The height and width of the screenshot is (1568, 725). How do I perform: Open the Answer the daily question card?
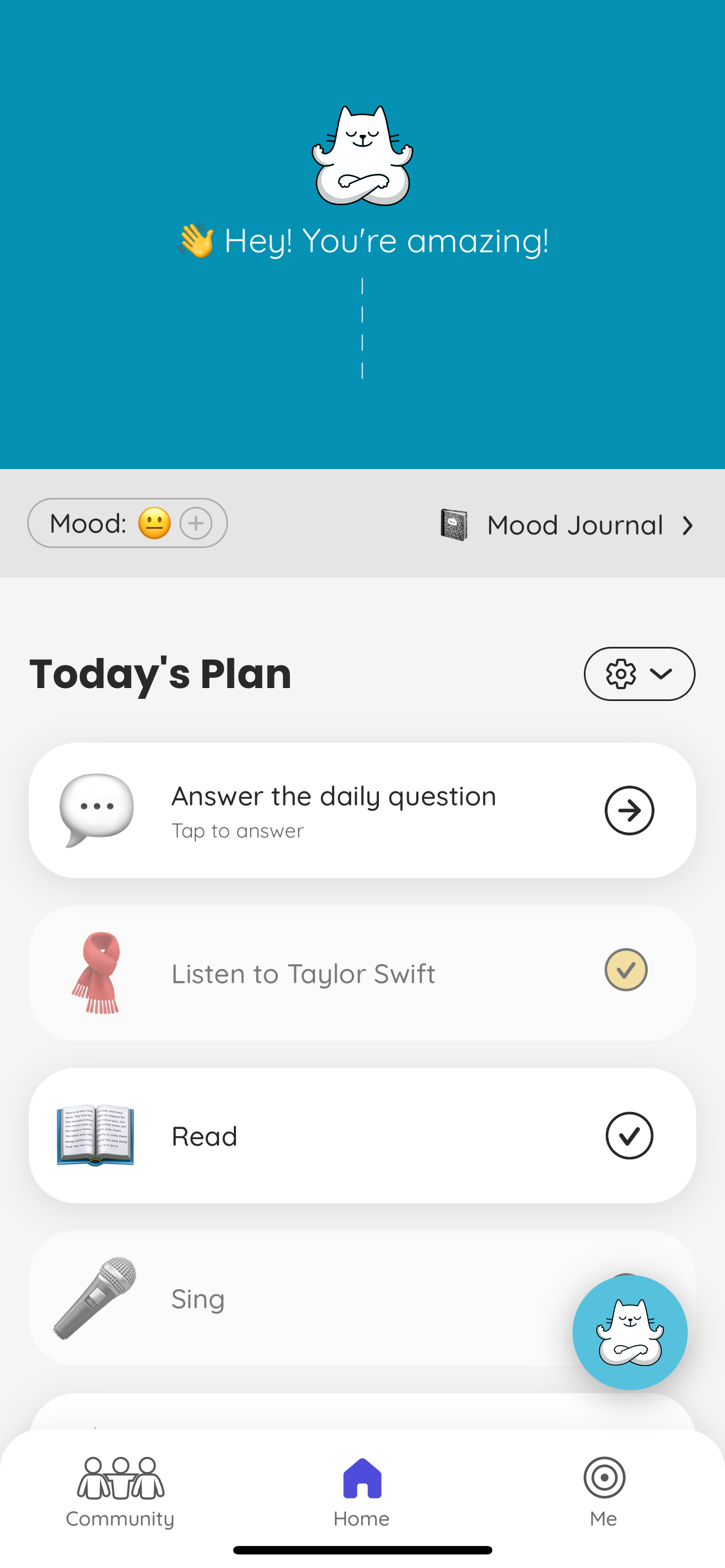tap(362, 810)
